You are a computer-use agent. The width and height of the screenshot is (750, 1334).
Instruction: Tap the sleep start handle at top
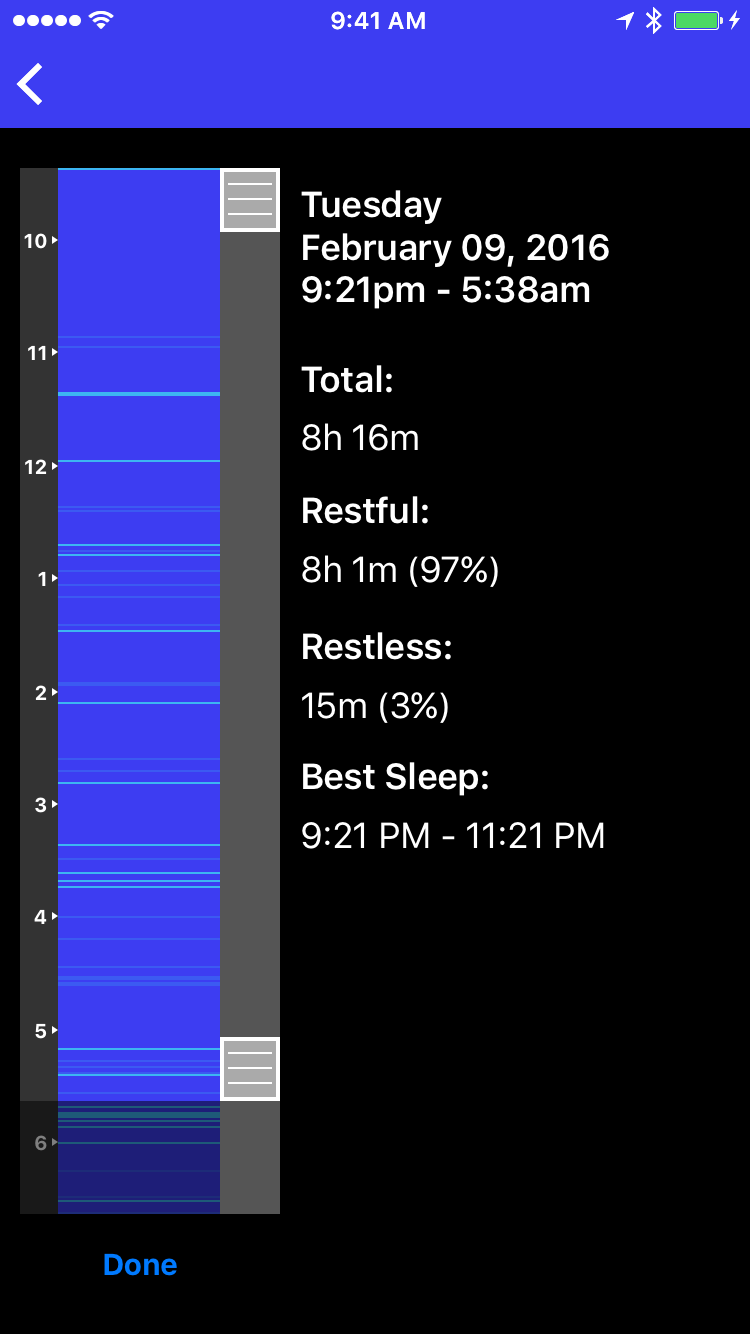click(x=250, y=200)
